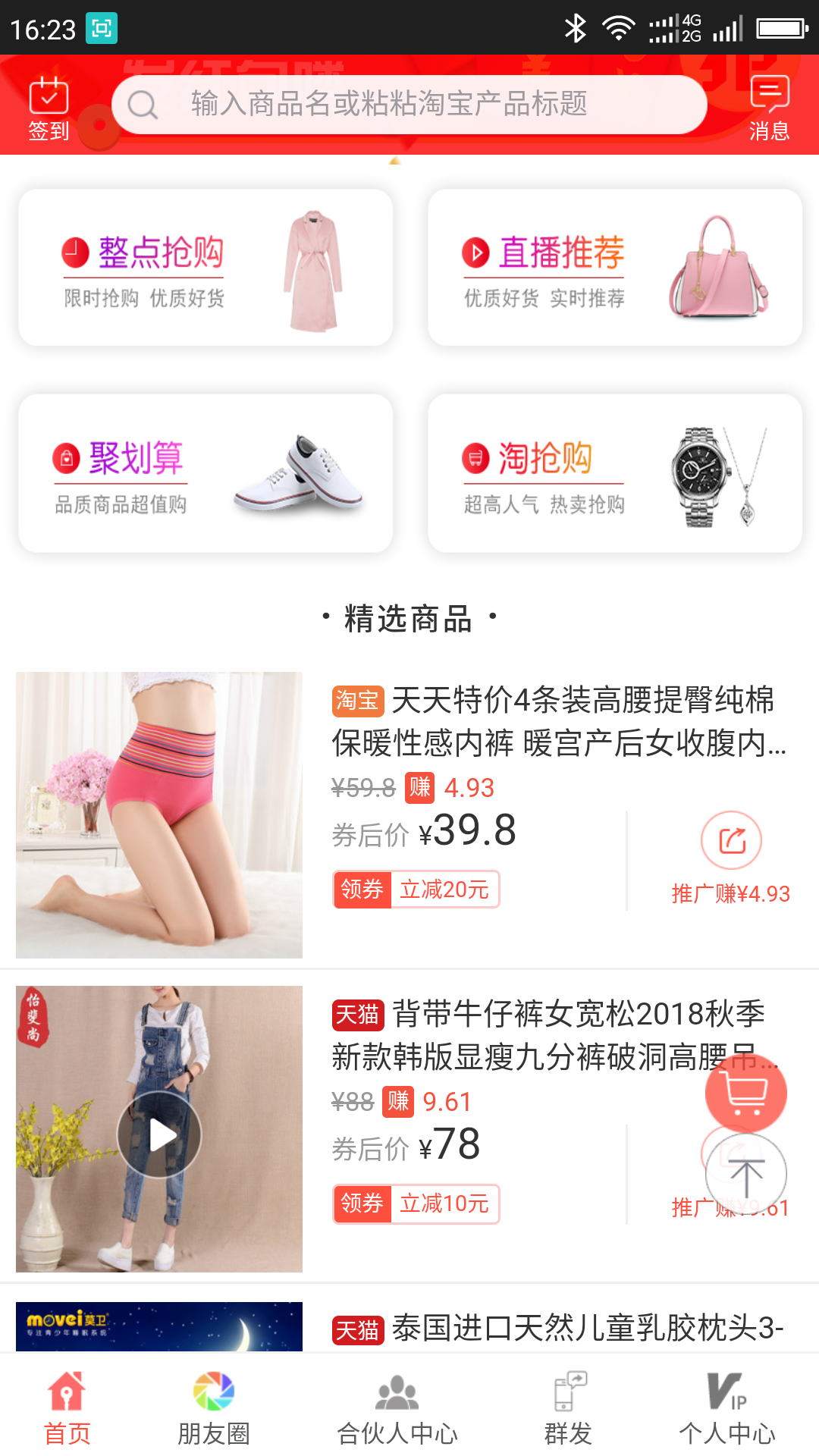Tap the back-to-top arrow icon
The image size is (819, 1456).
pyautogui.click(x=746, y=1173)
